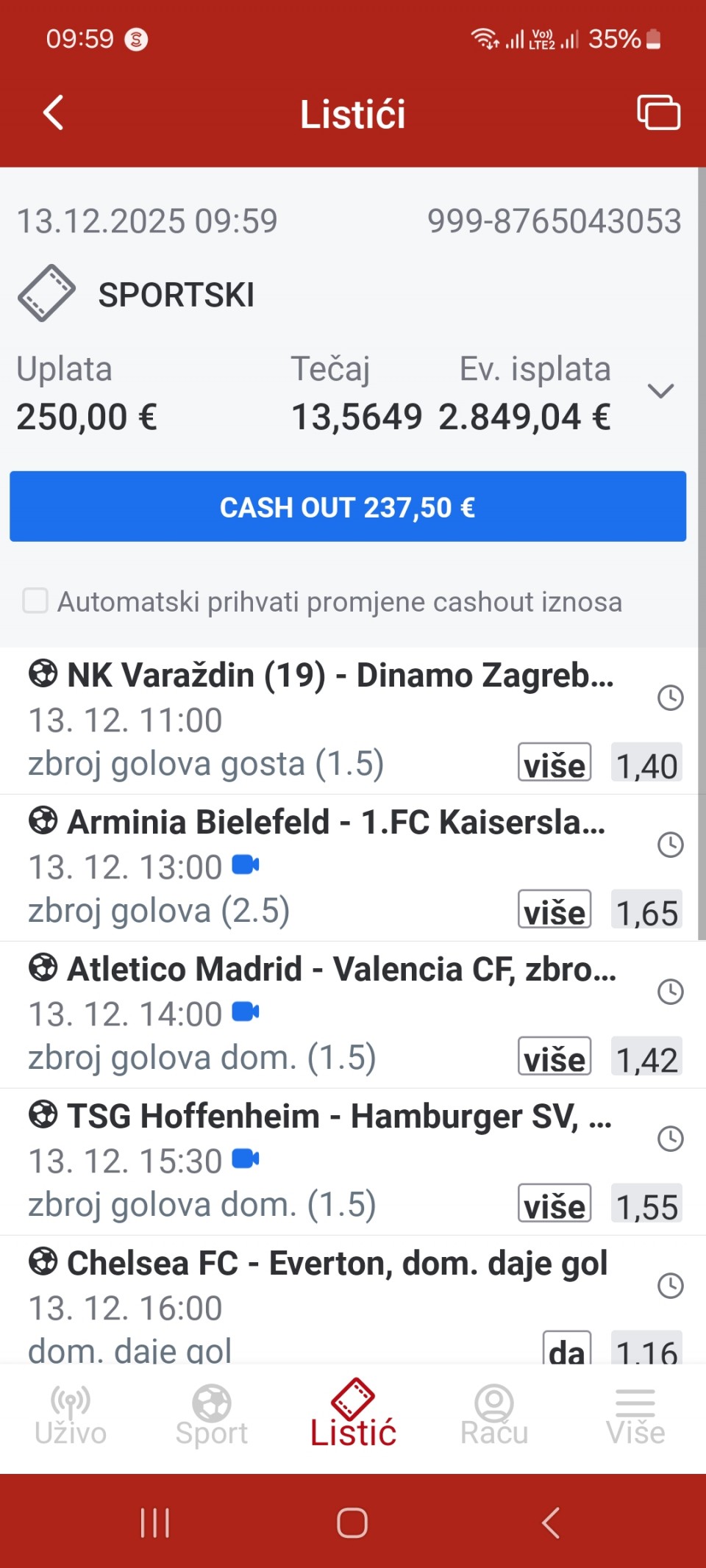This screenshot has width=706, height=1568.
Task: Open the Račun account tab
Action: tap(494, 1417)
